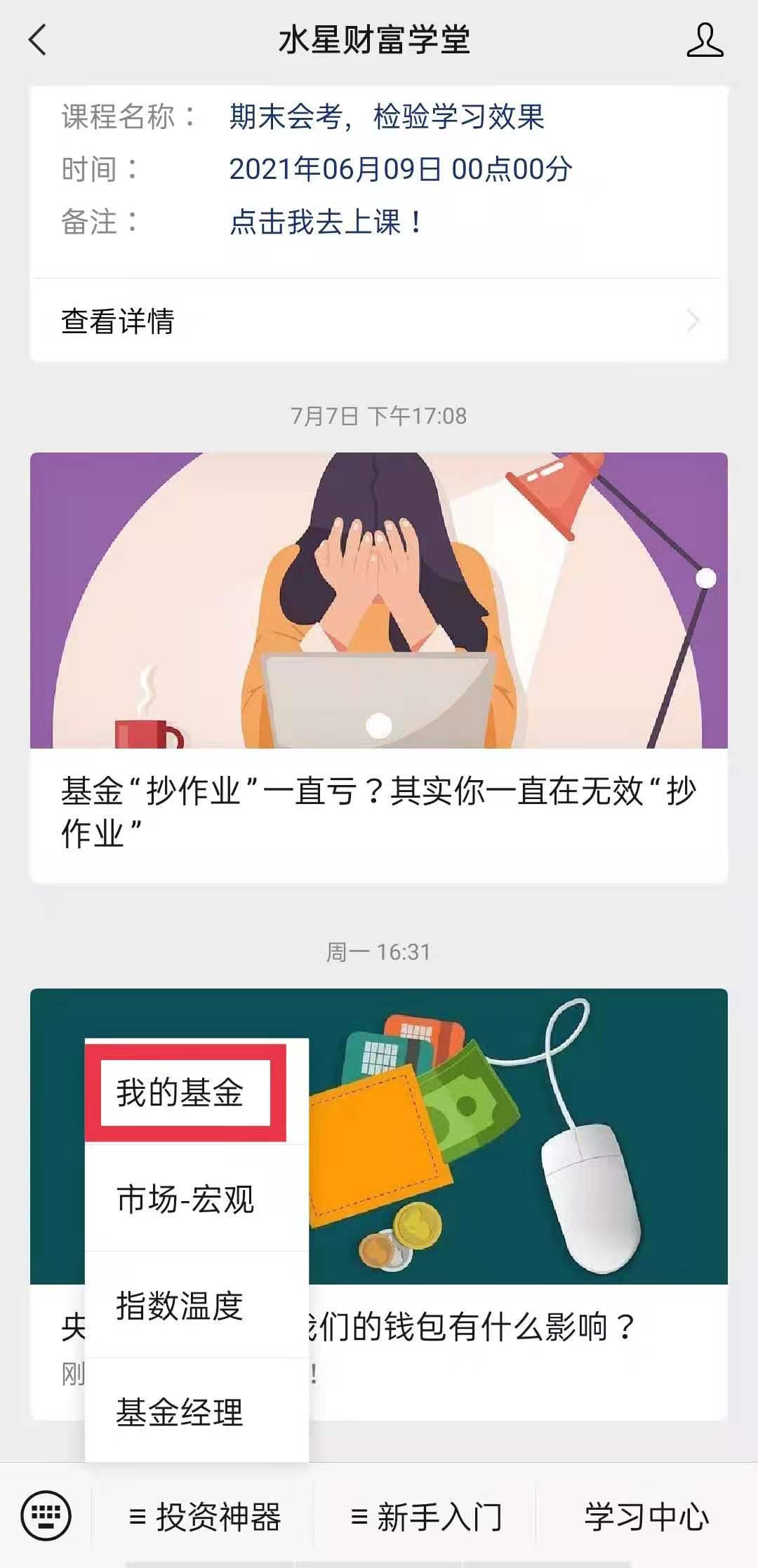Viewport: 758px width, 1568px height.
Task: Switch to keyboard input mode
Action: coord(46,1517)
